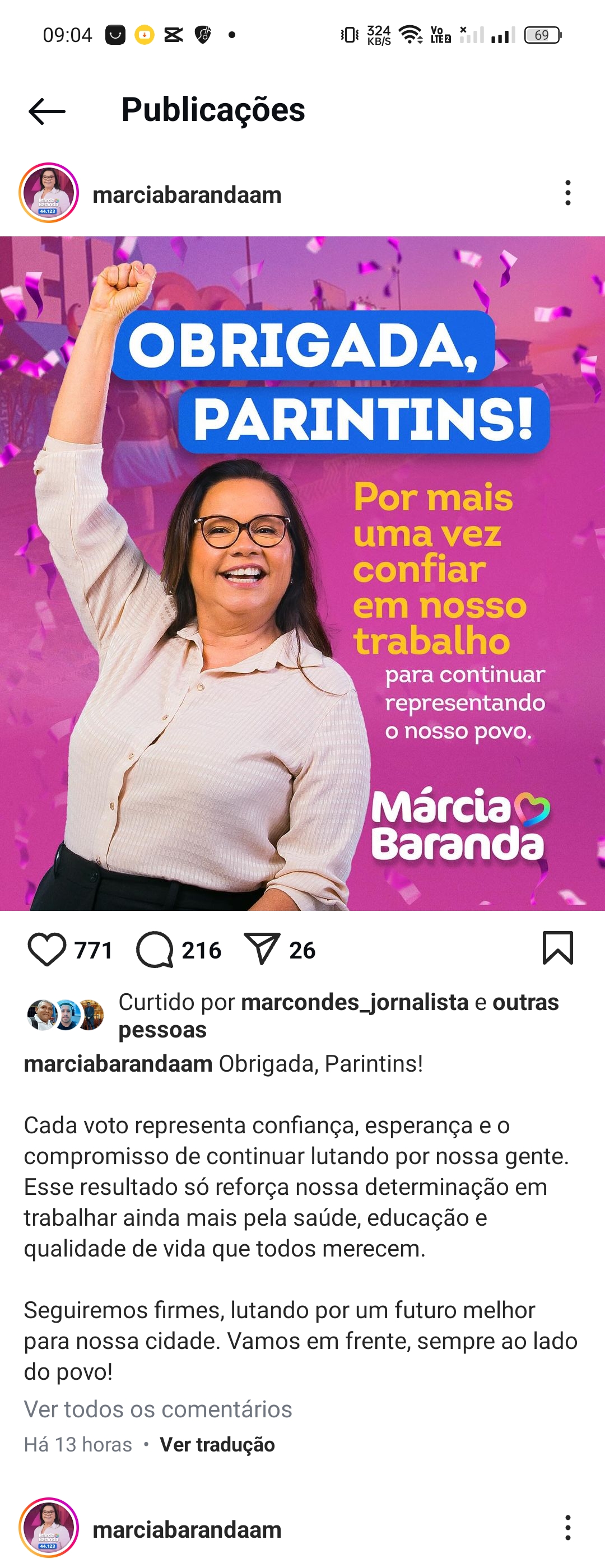
Task: Go back from Publicações
Action: click(x=47, y=111)
